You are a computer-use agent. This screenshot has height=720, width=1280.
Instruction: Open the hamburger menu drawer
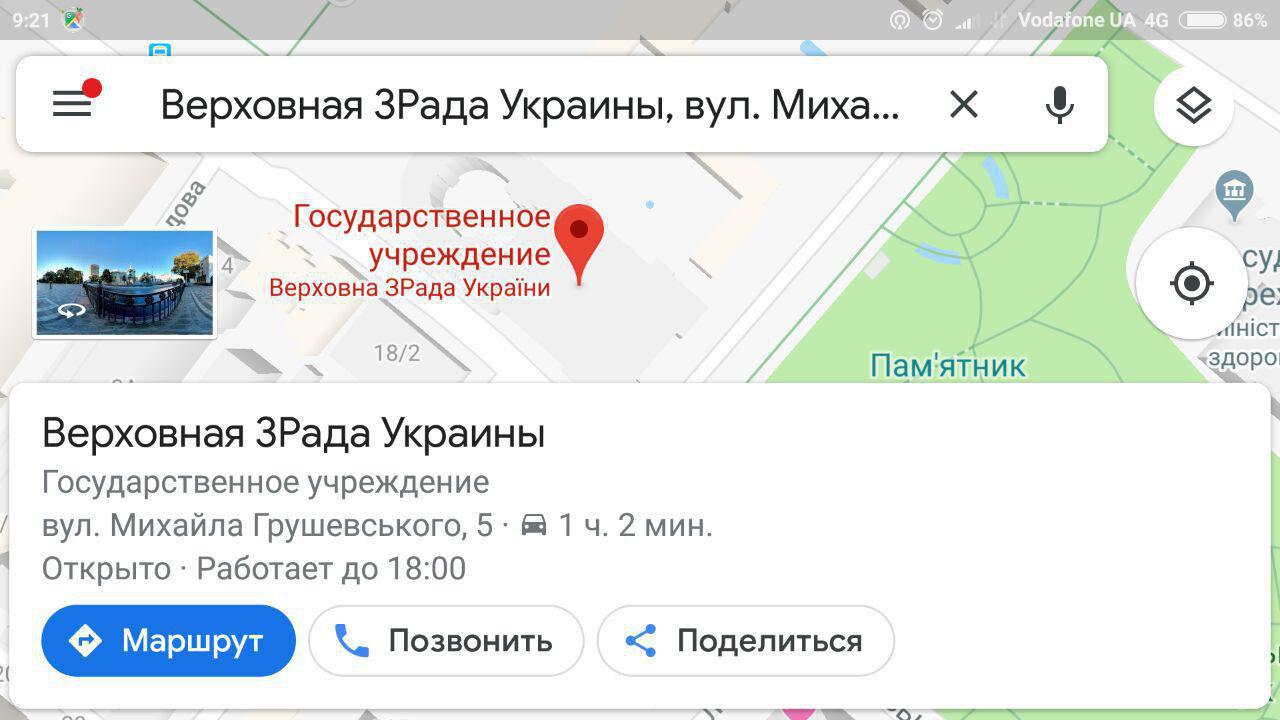(x=72, y=103)
